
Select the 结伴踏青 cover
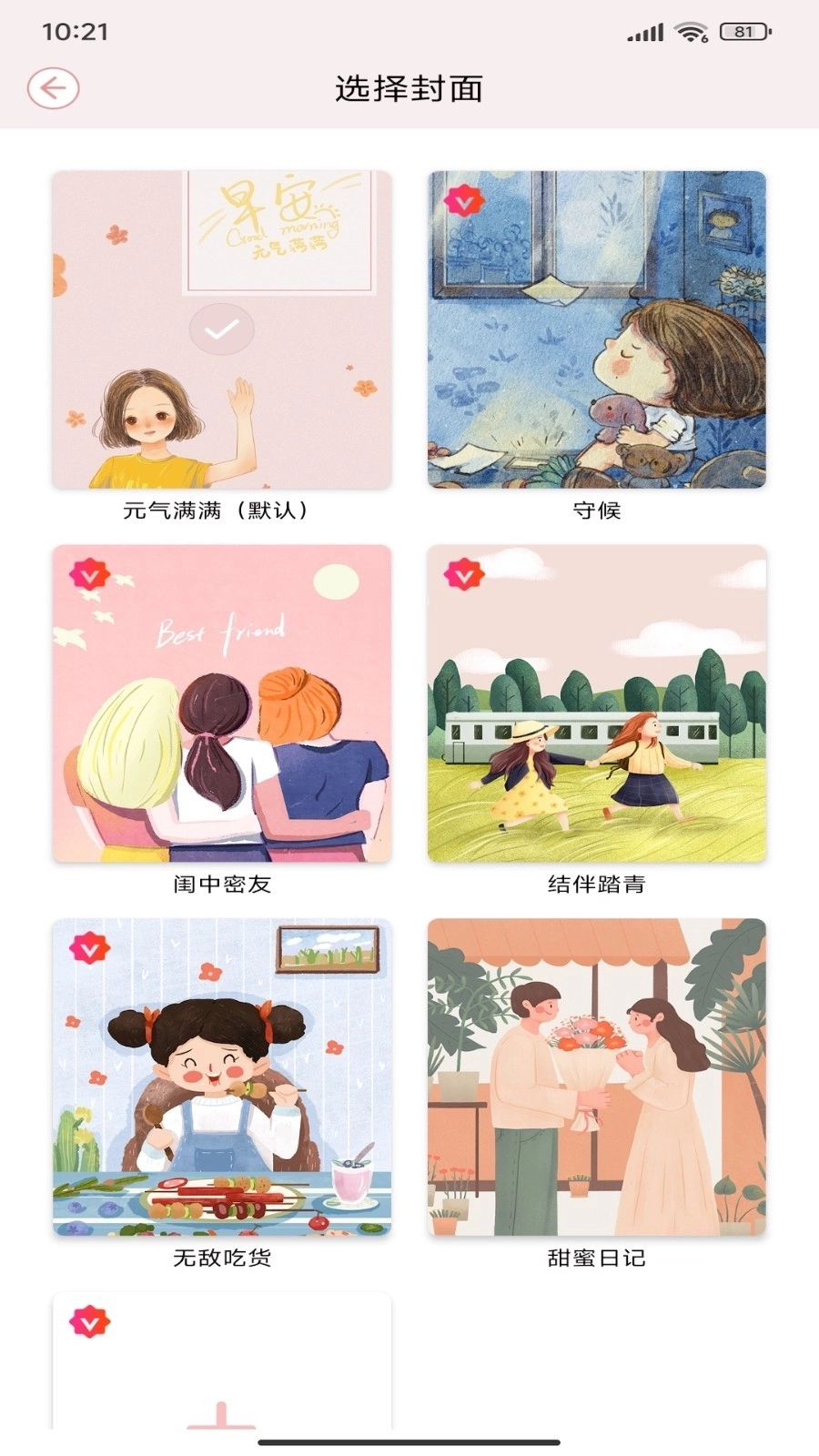(596, 703)
